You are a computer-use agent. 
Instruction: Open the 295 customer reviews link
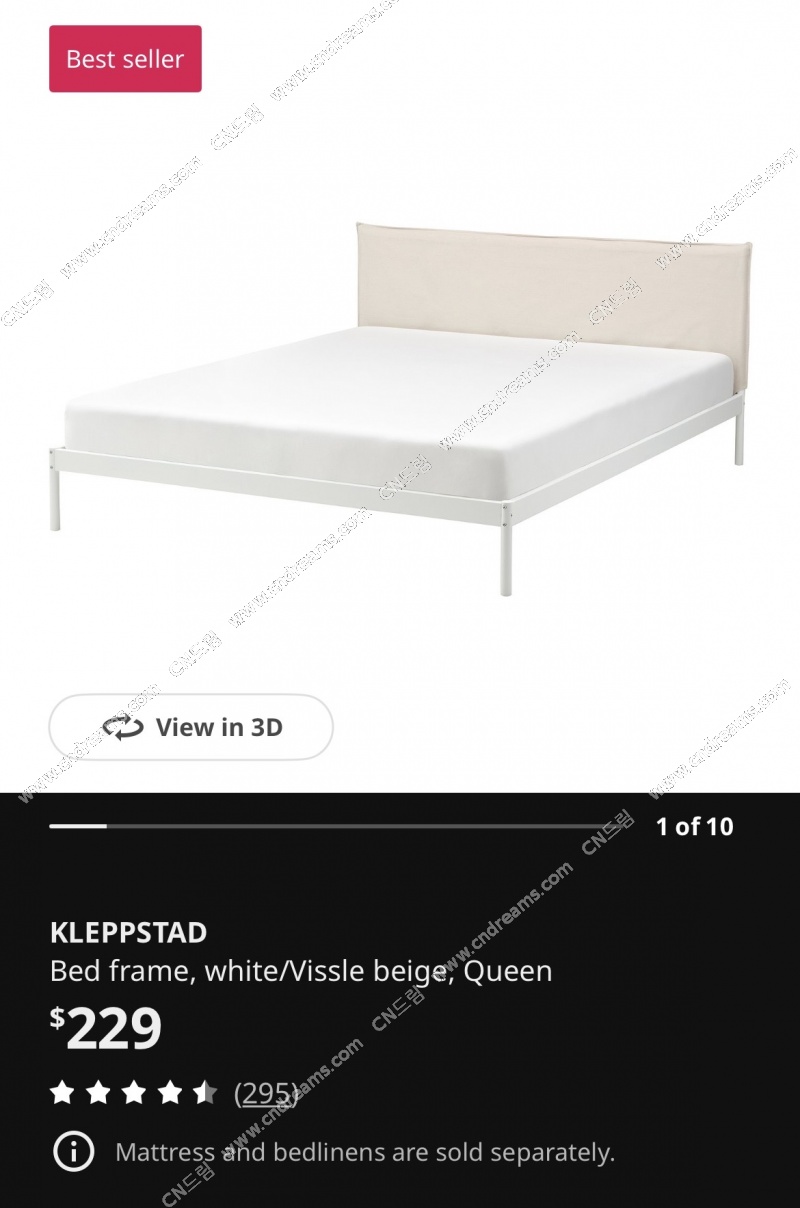coord(266,1093)
